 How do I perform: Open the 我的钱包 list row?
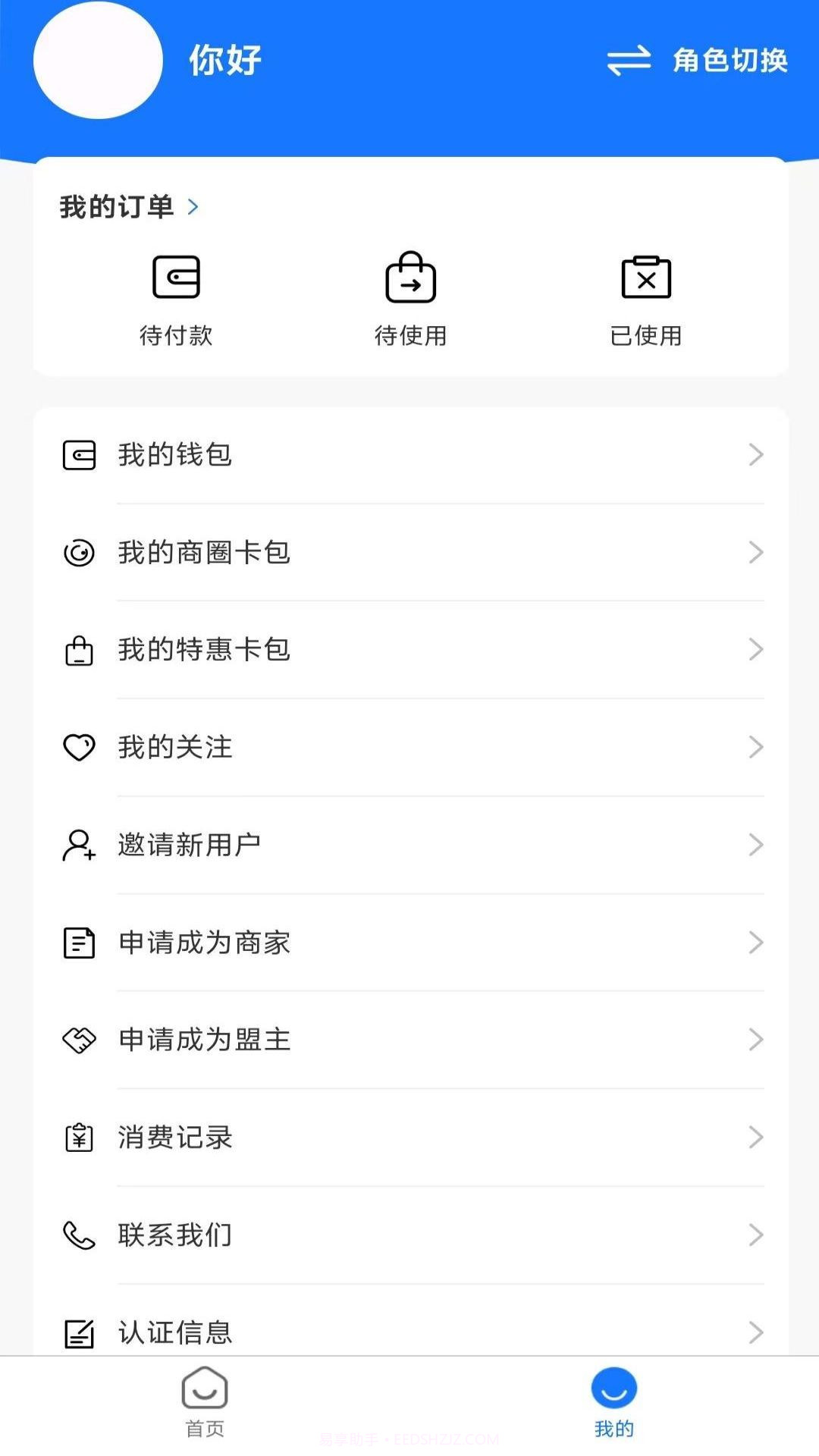[409, 455]
